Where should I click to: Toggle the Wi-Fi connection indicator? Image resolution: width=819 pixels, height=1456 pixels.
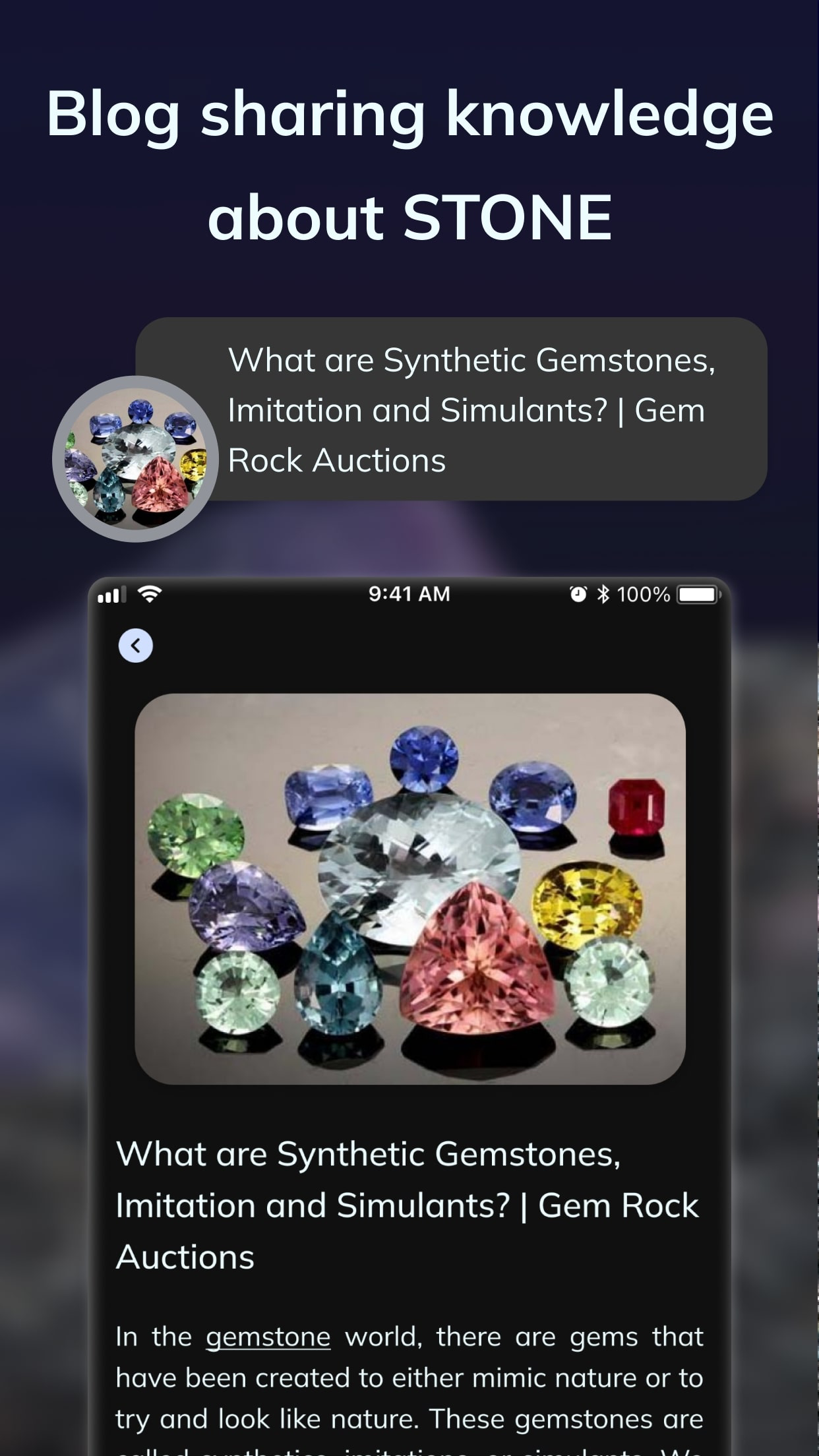tap(150, 594)
